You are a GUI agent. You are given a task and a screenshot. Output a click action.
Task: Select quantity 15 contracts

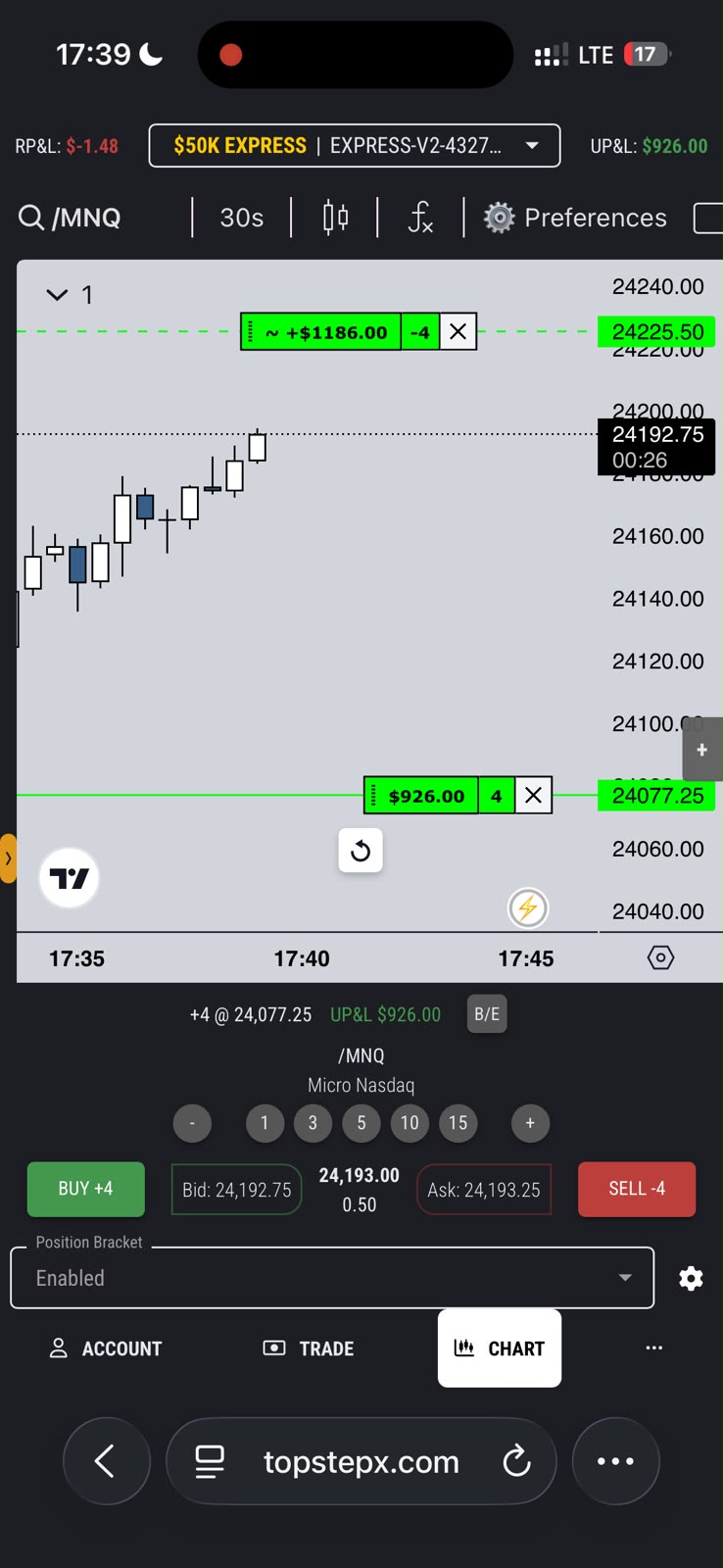click(458, 1123)
